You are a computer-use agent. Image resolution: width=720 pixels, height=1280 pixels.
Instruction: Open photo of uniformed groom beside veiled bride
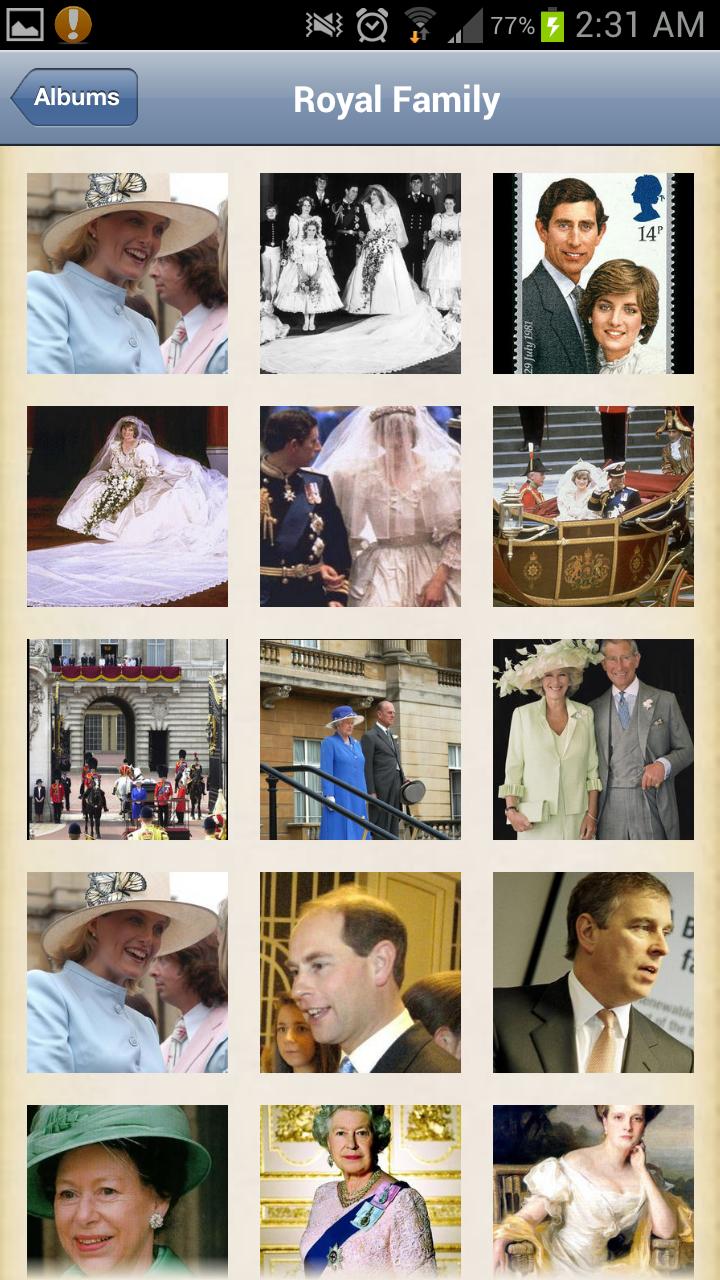[x=360, y=506]
